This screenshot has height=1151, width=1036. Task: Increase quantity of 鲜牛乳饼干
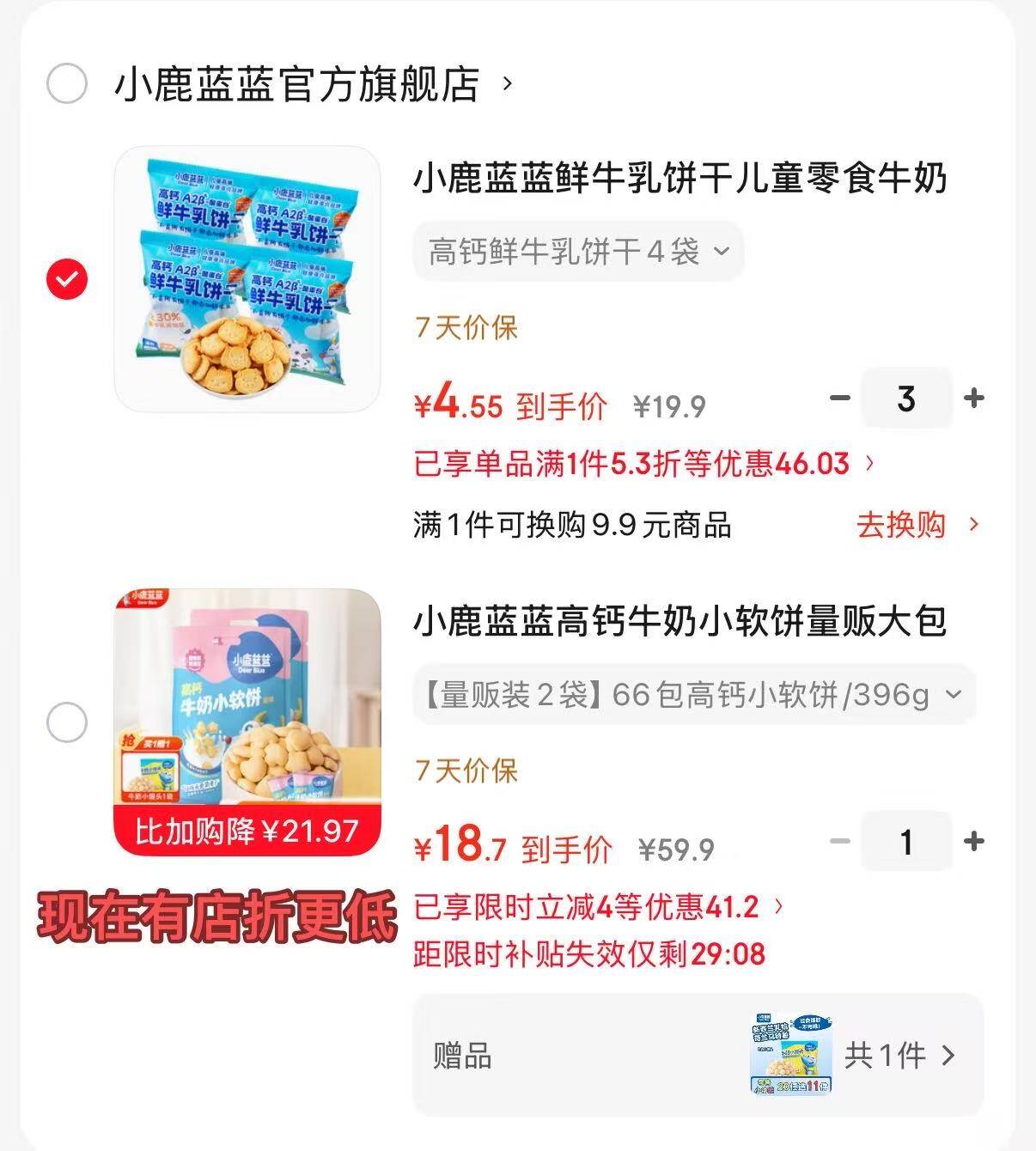click(x=974, y=398)
